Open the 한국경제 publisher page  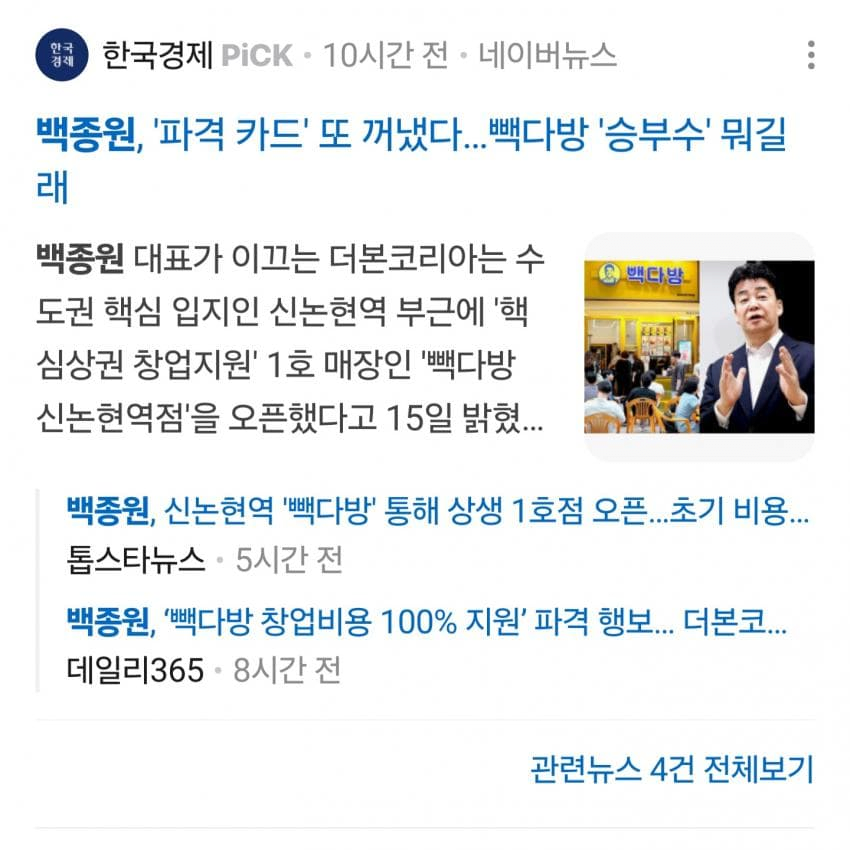pyautogui.click(x=158, y=55)
